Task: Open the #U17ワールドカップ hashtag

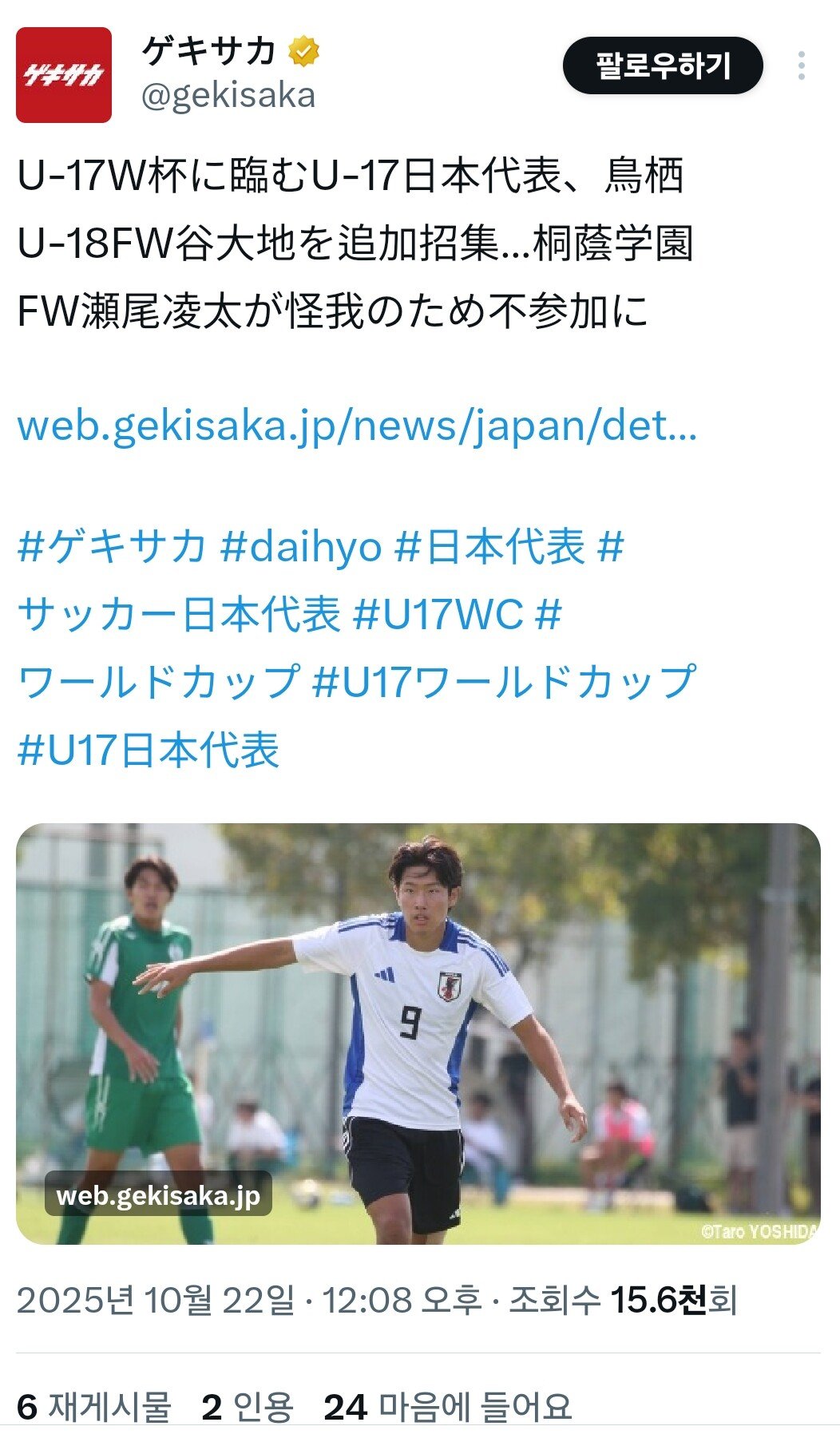Action: pyautogui.click(x=505, y=683)
